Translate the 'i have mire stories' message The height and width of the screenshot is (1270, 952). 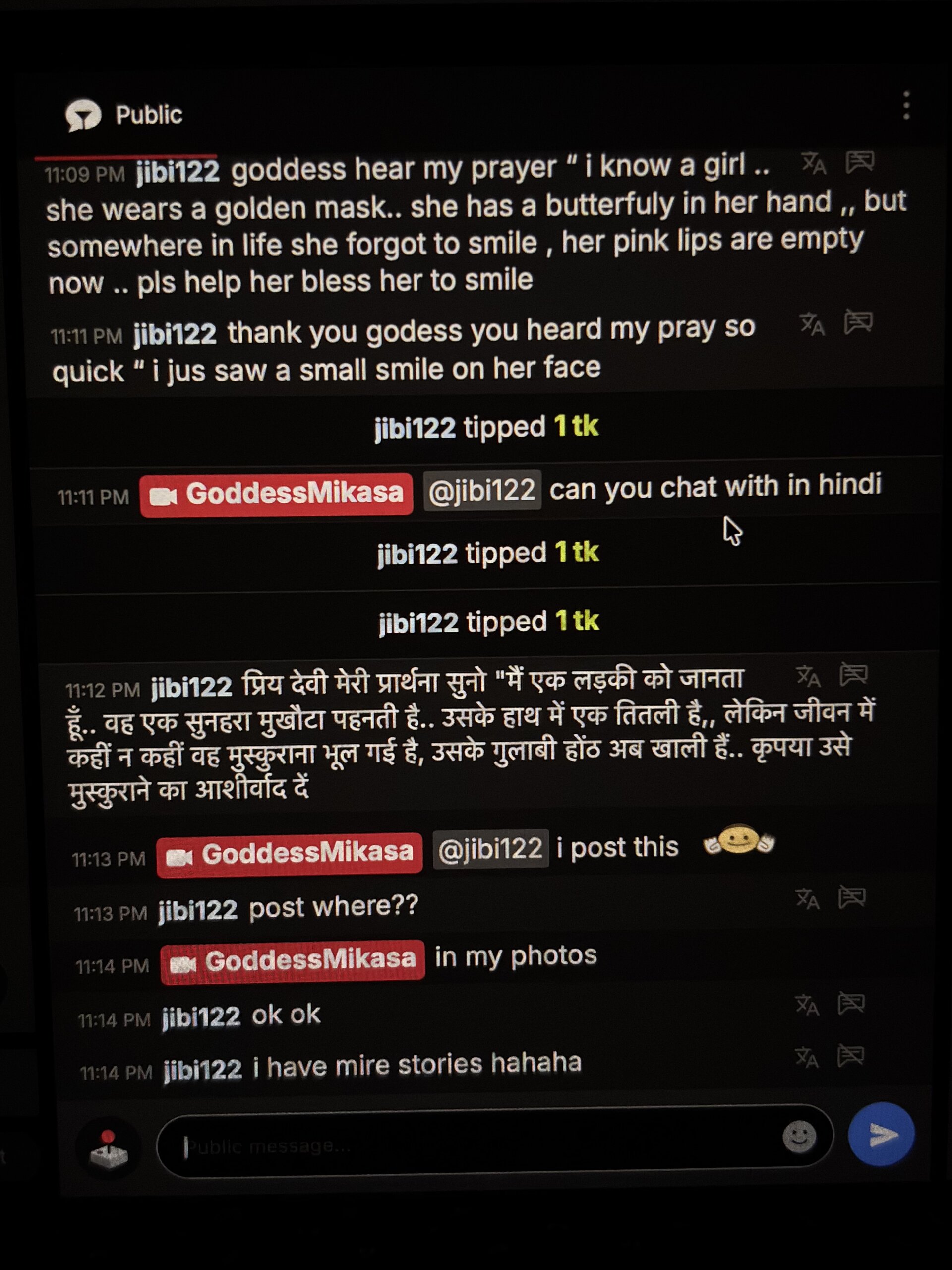tap(806, 1057)
